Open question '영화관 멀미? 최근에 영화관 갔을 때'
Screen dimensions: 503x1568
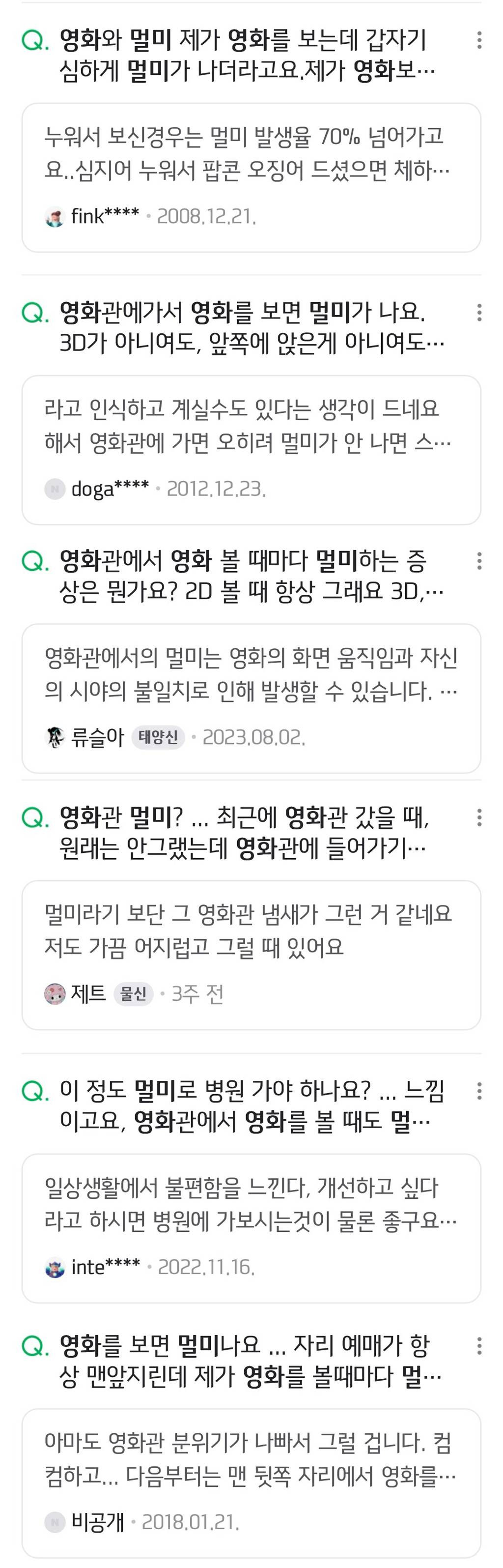[243, 832]
